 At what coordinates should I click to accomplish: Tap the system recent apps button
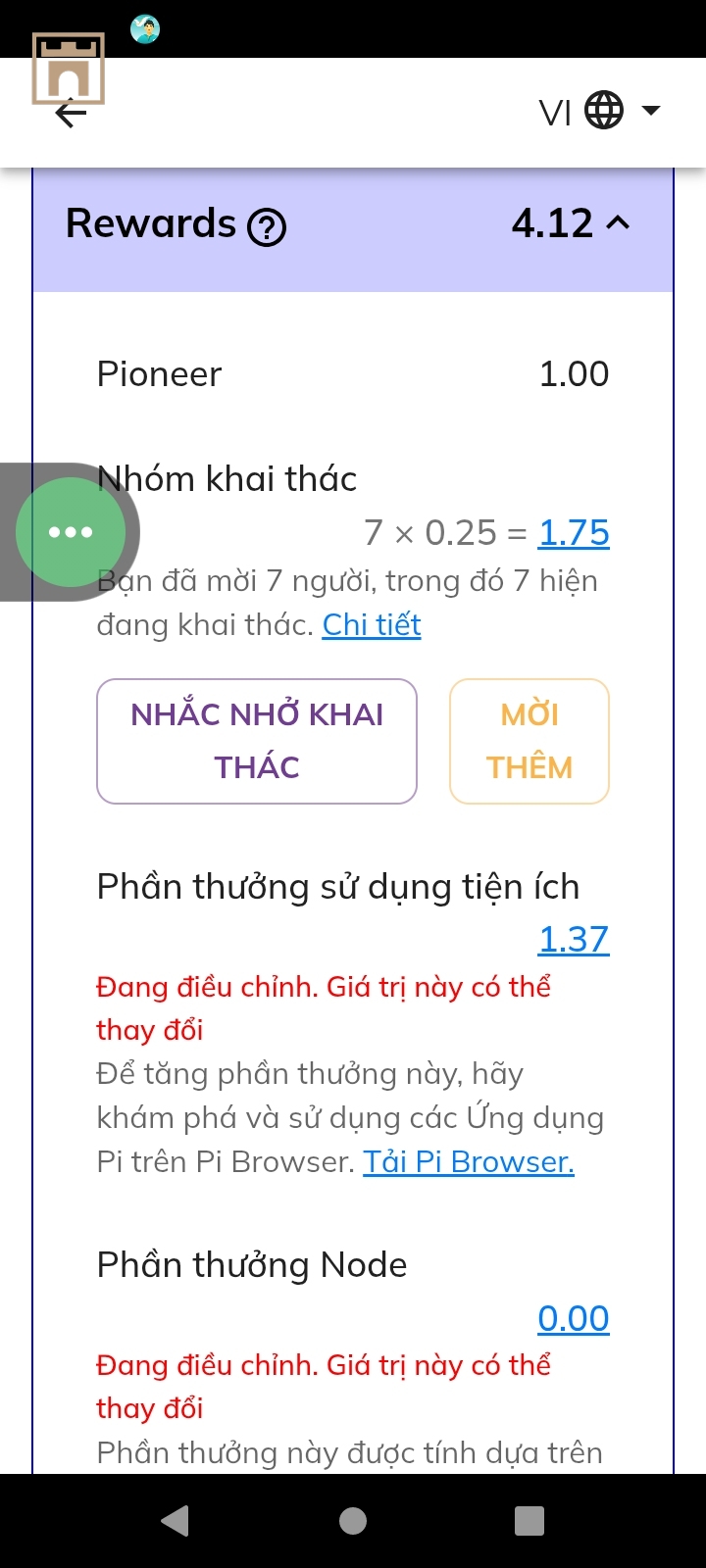[529, 1521]
